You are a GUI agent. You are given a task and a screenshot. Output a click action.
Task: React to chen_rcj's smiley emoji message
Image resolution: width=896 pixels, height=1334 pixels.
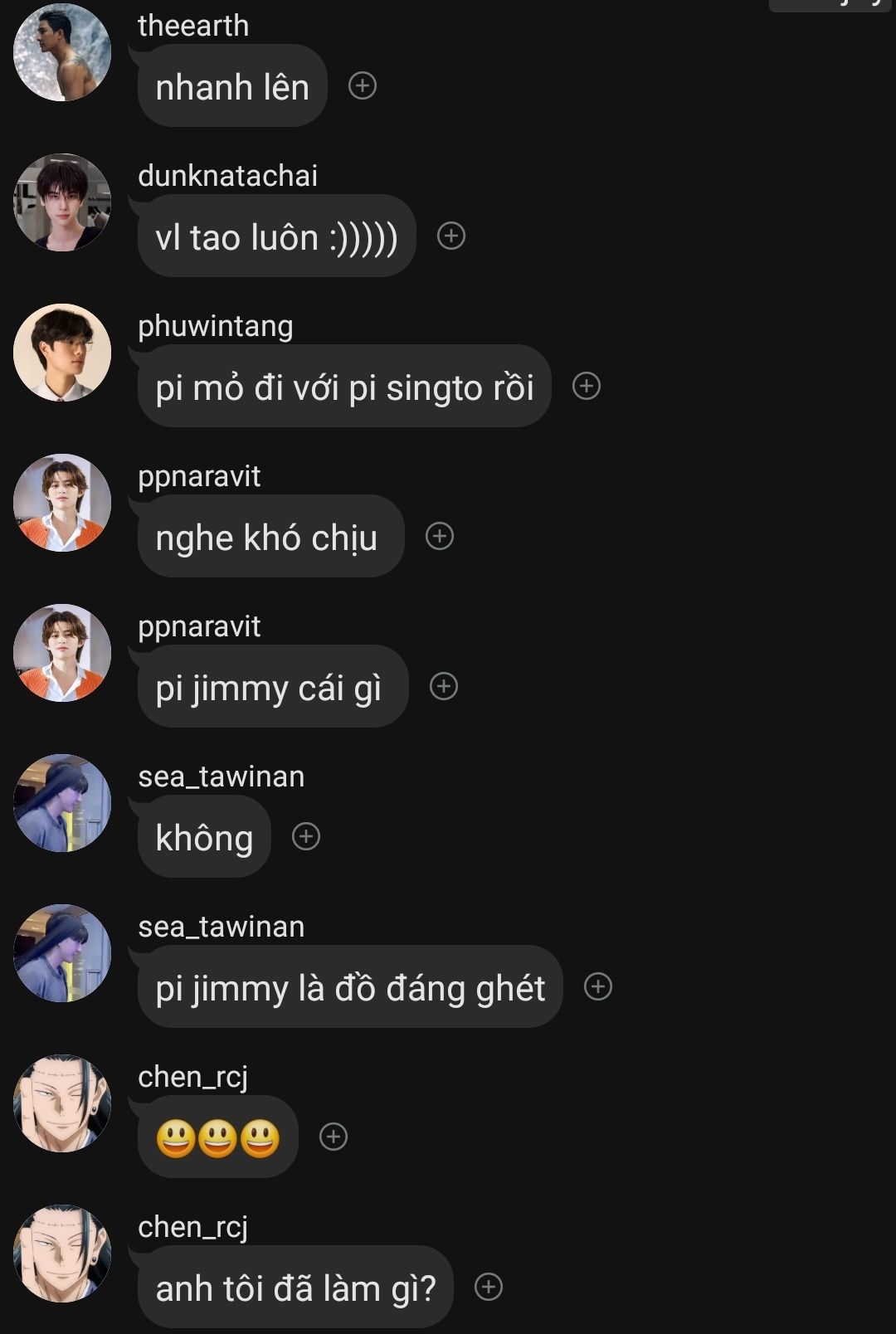click(334, 1137)
